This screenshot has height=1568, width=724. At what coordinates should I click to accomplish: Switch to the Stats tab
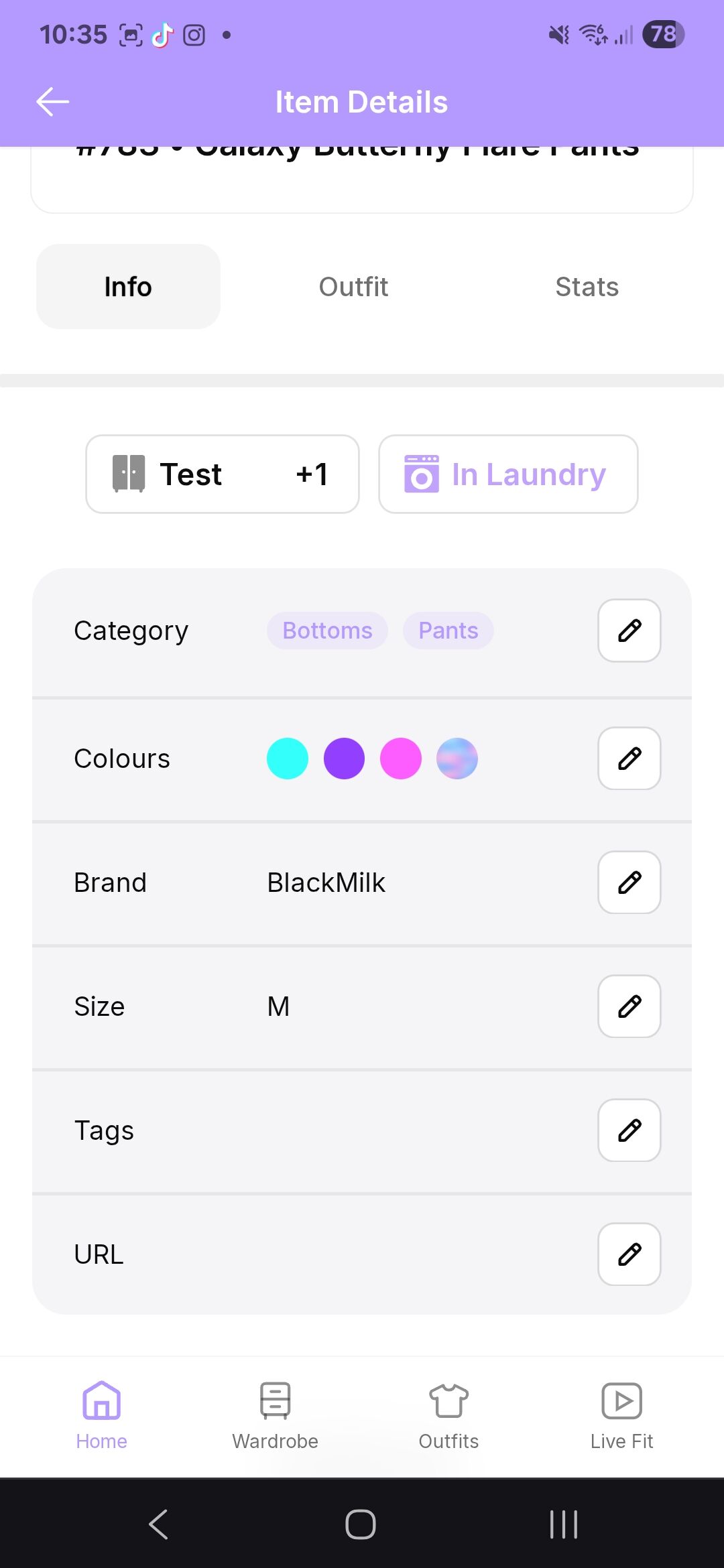(587, 287)
